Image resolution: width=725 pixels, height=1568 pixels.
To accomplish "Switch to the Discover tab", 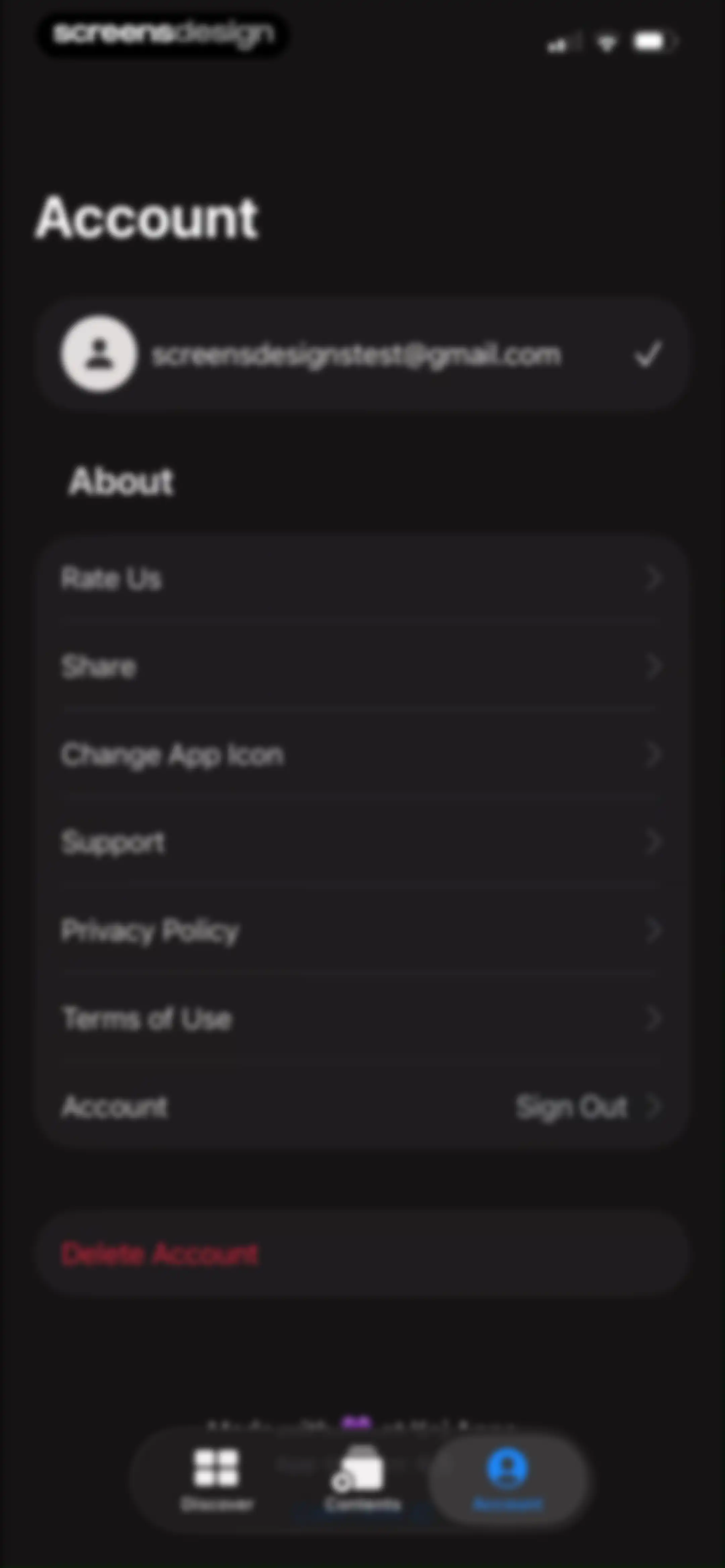I will pos(217,1479).
